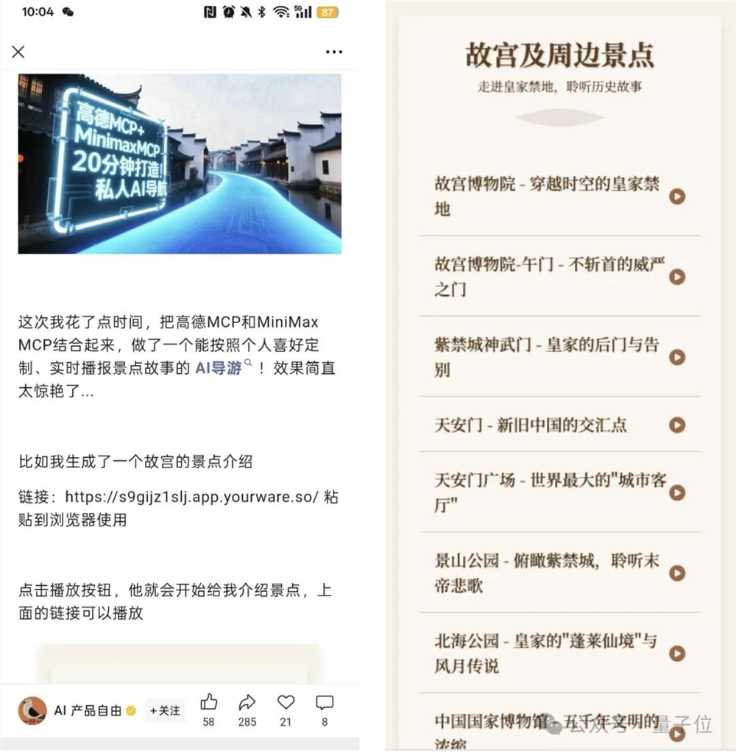Viewport: 736px width, 753px height.
Task: Expand the 景山公园 attraction entry
Action: (x=676, y=573)
